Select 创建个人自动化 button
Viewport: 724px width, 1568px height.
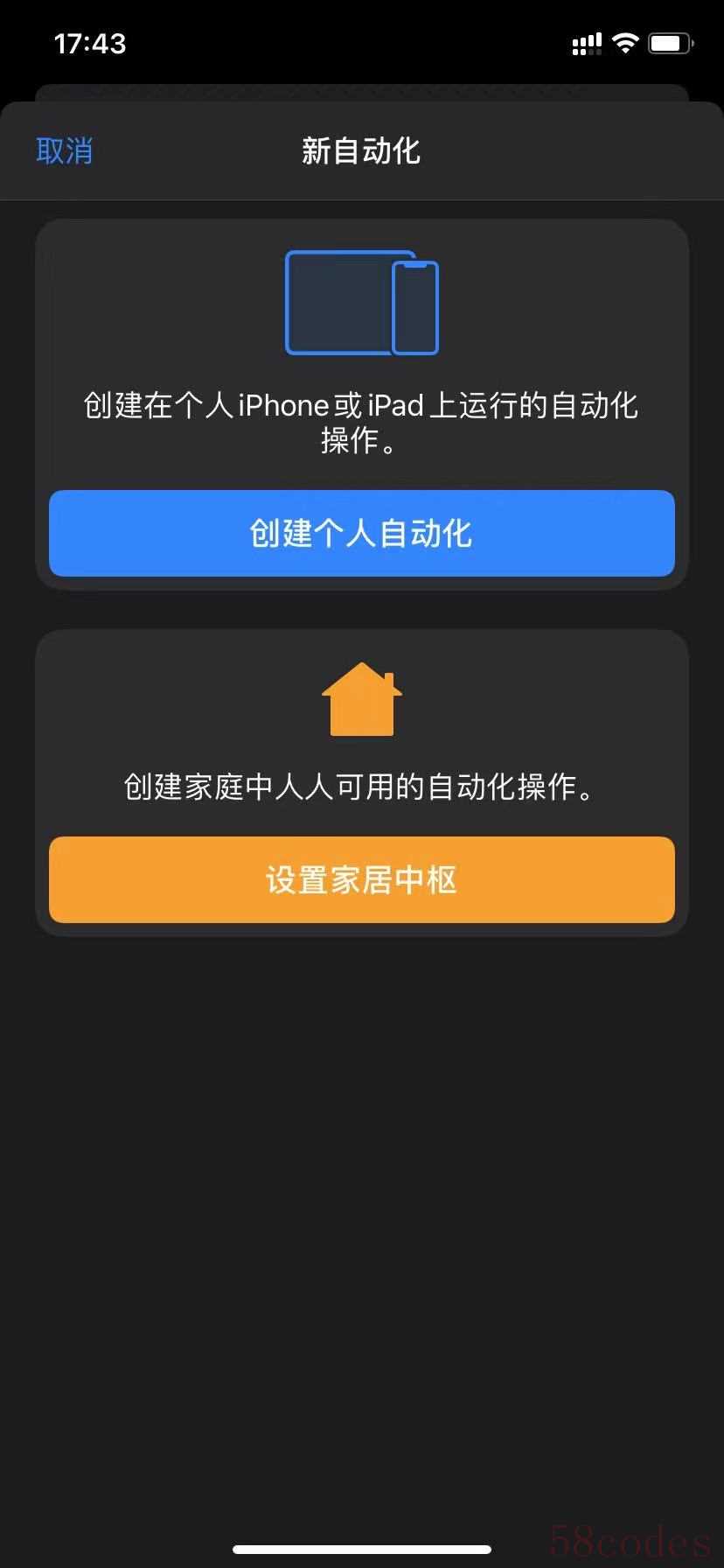tap(361, 533)
